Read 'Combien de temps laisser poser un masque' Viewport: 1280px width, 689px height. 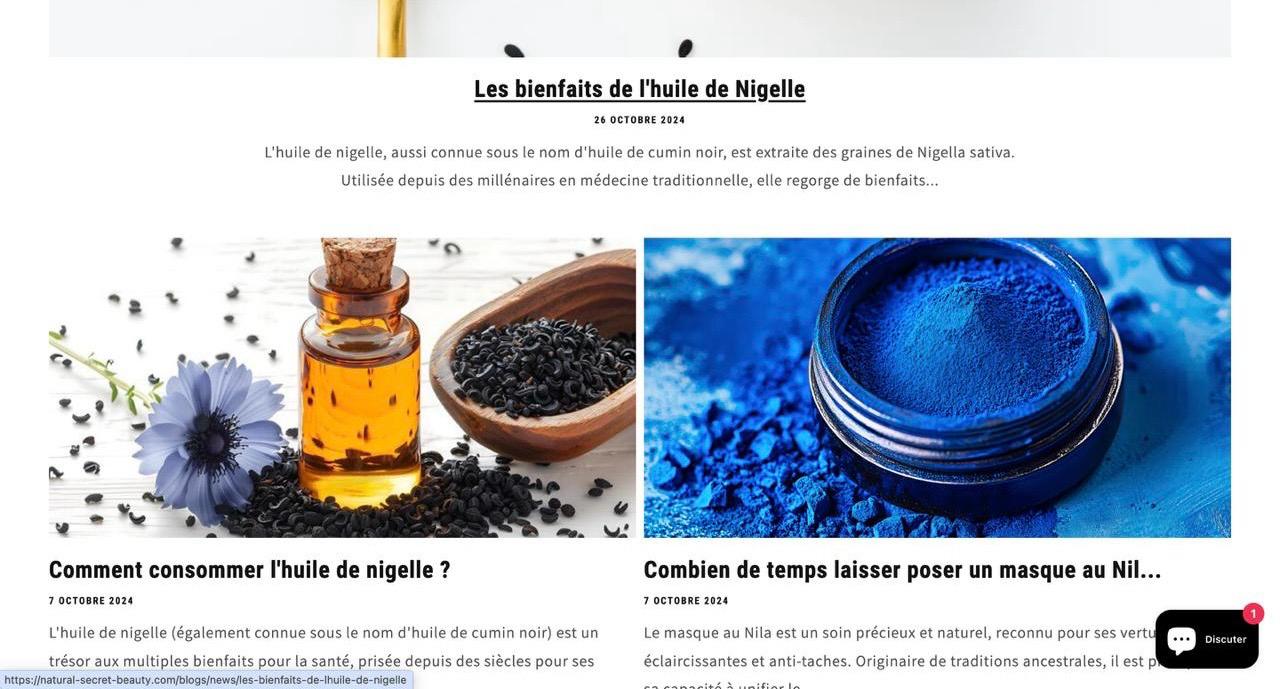tap(902, 570)
